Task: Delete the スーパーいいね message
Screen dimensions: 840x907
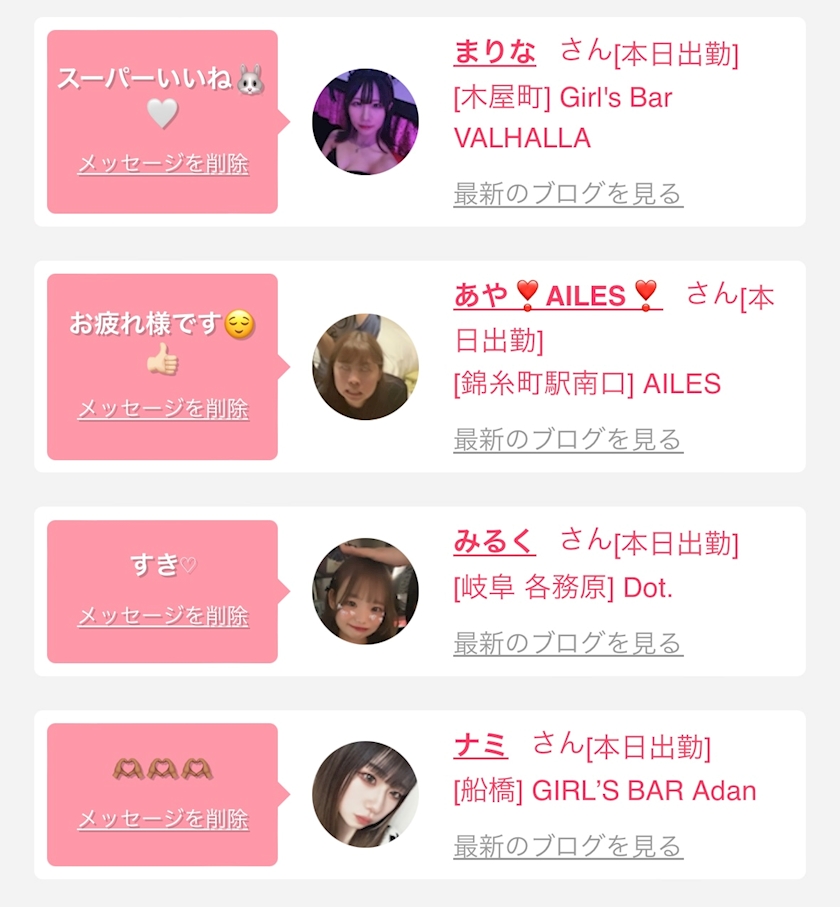Action: 163,164
